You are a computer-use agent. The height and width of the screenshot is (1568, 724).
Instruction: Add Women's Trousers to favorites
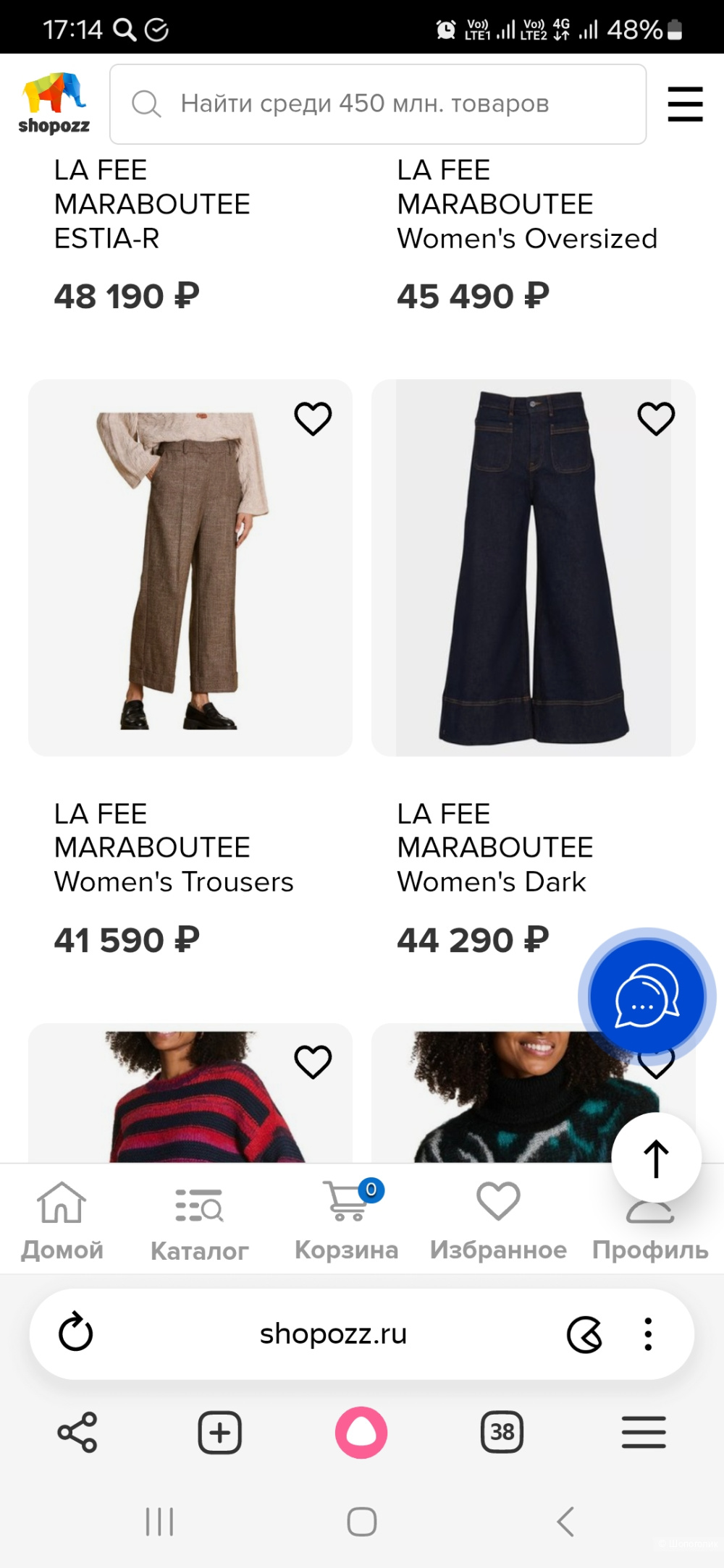click(x=313, y=418)
